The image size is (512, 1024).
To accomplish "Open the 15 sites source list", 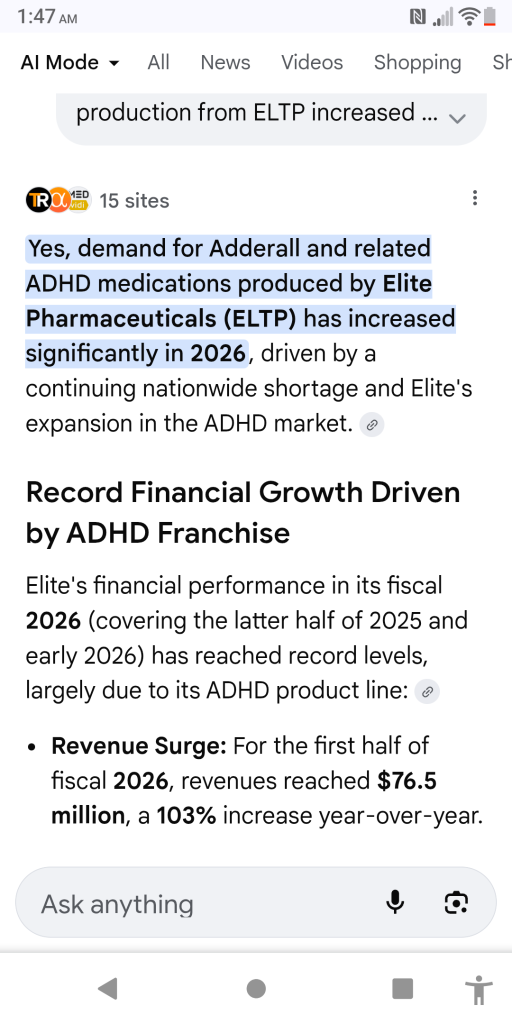I will pyautogui.click(x=97, y=200).
